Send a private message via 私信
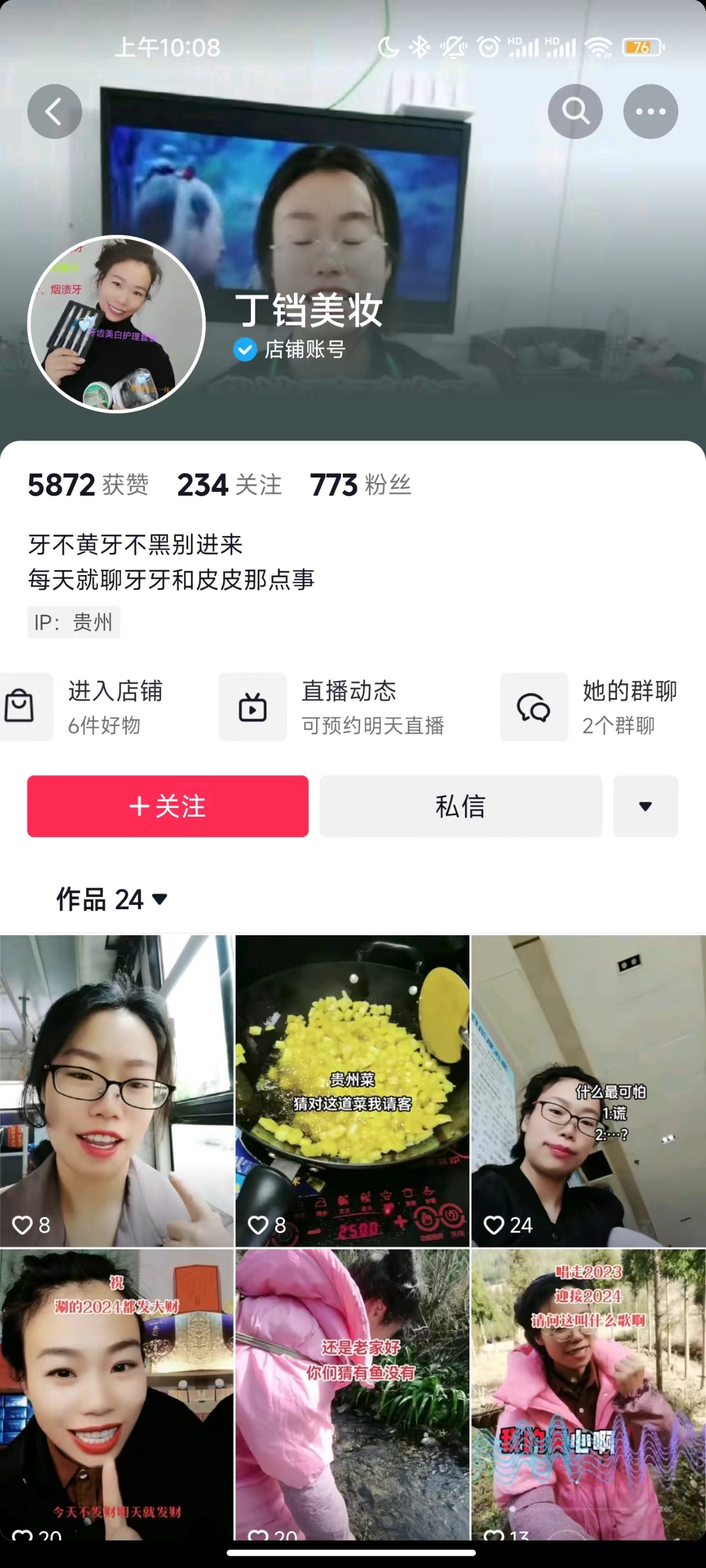Image resolution: width=706 pixels, height=1568 pixels. click(x=461, y=806)
